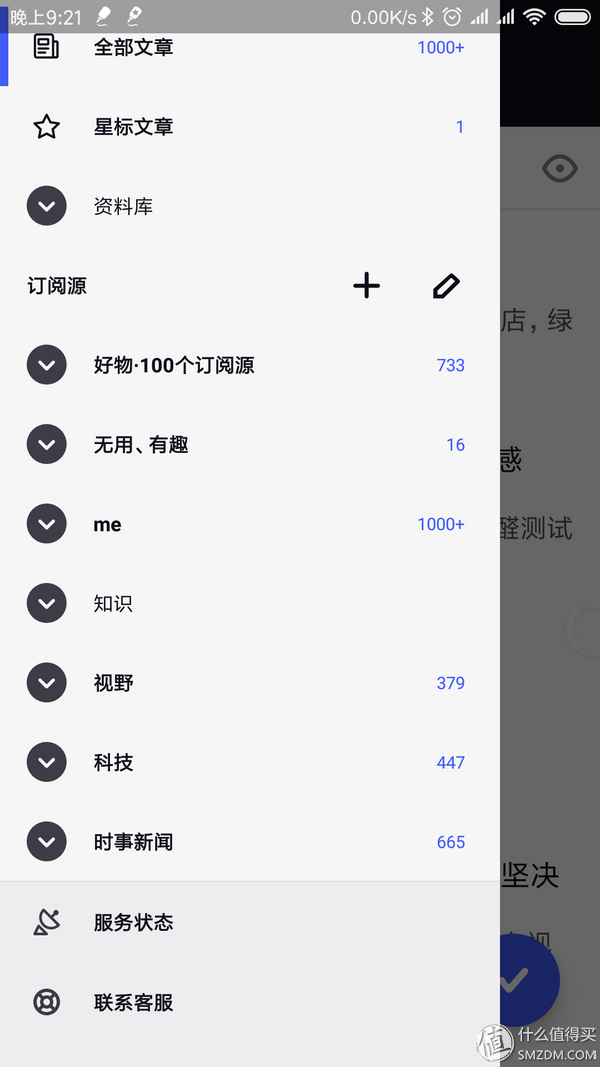Viewport: 600px width, 1067px height.
Task: Expand the 资料库 section
Action: tap(46, 206)
